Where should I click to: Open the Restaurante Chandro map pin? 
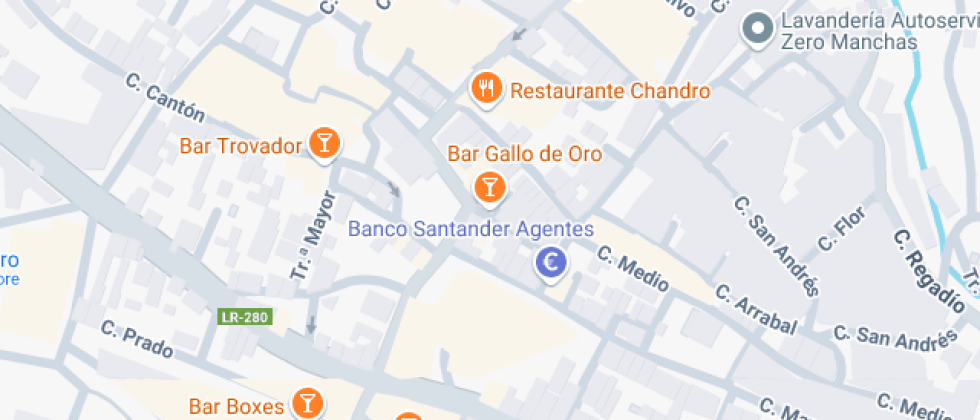[486, 89]
